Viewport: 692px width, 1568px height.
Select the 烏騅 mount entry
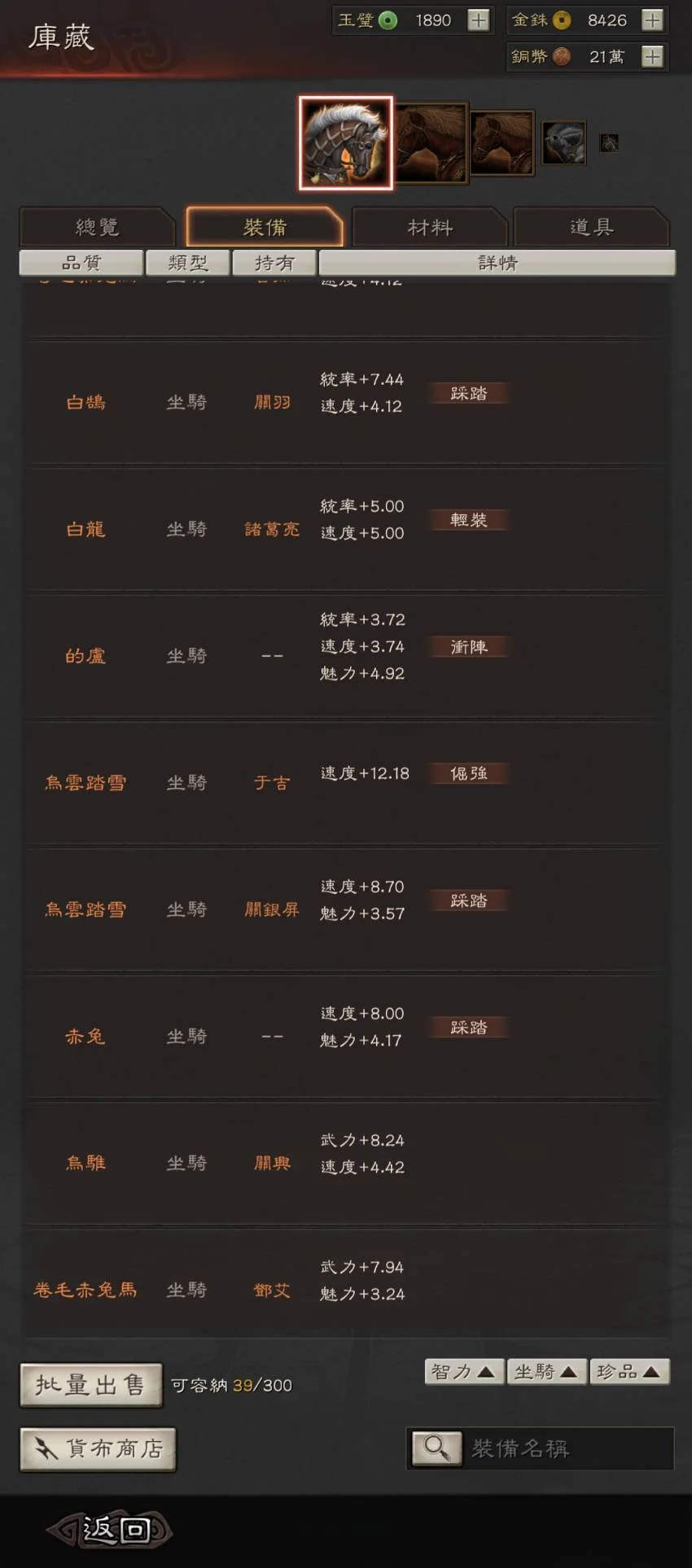coord(345,1163)
